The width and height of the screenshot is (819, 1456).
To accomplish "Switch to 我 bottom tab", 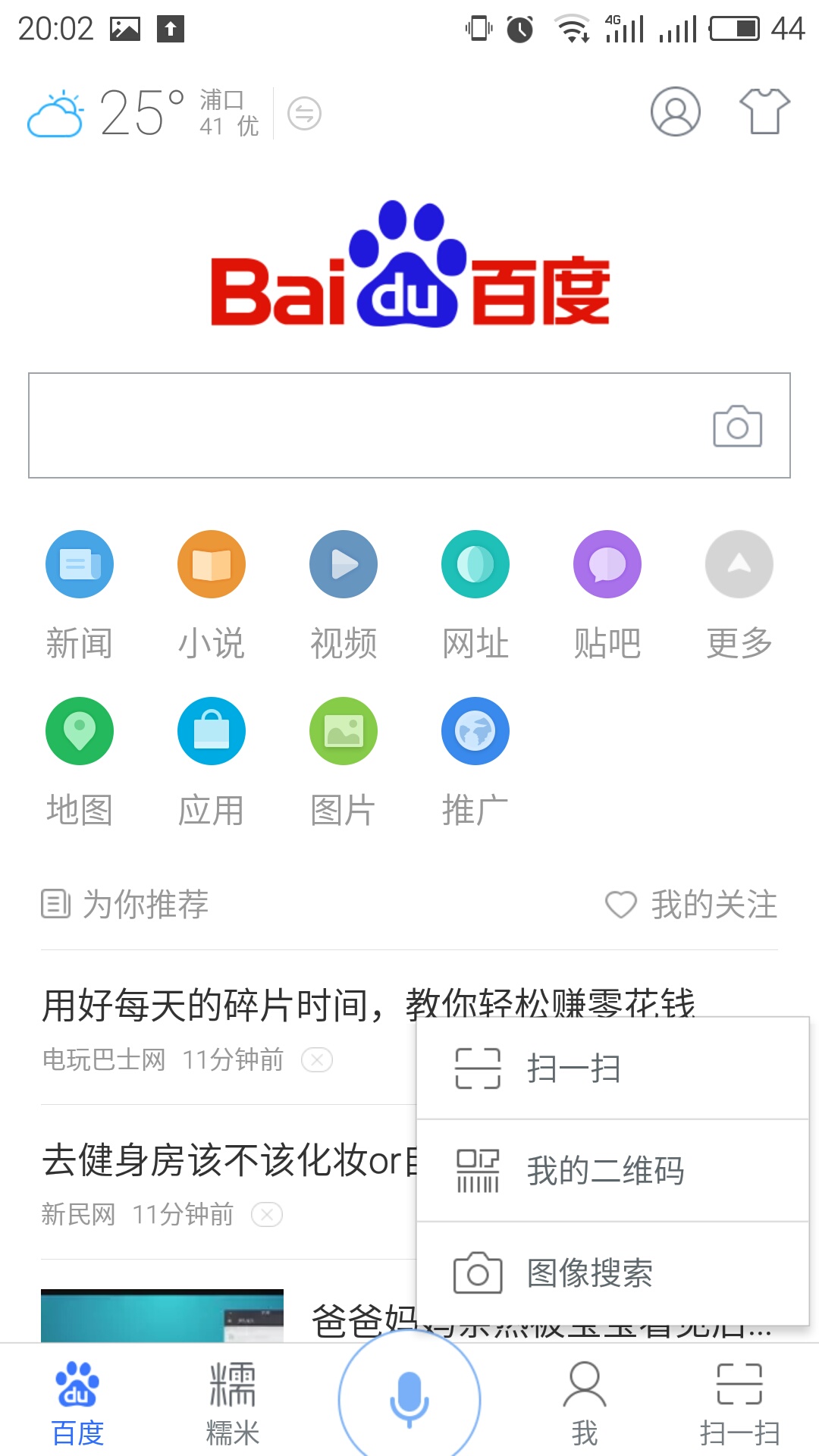I will 585,1404.
